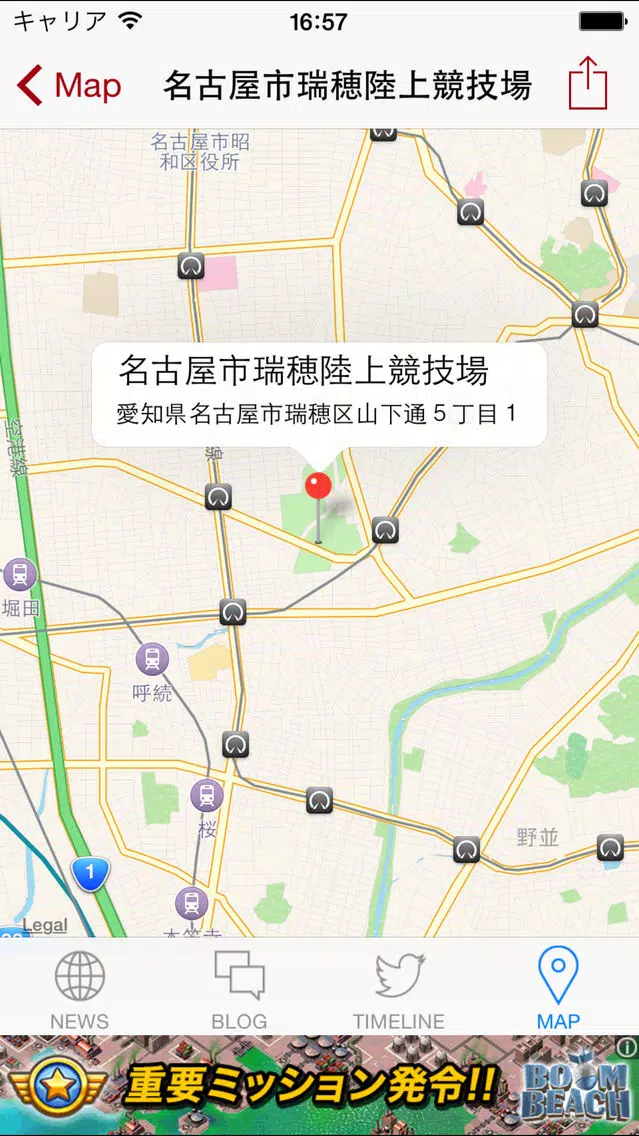Go back to the Map list
639x1136 pixels.
point(68,86)
